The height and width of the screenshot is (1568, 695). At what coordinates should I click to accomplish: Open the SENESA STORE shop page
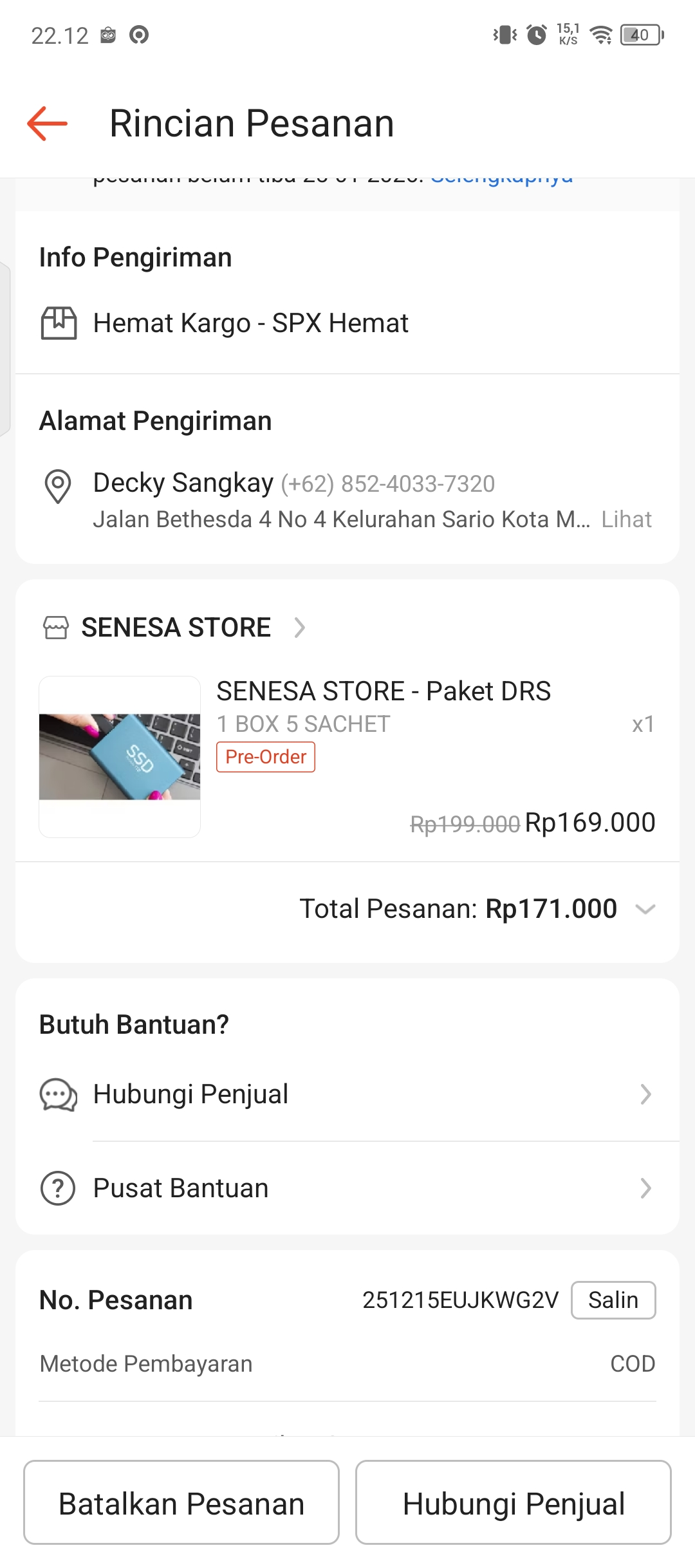pos(176,628)
